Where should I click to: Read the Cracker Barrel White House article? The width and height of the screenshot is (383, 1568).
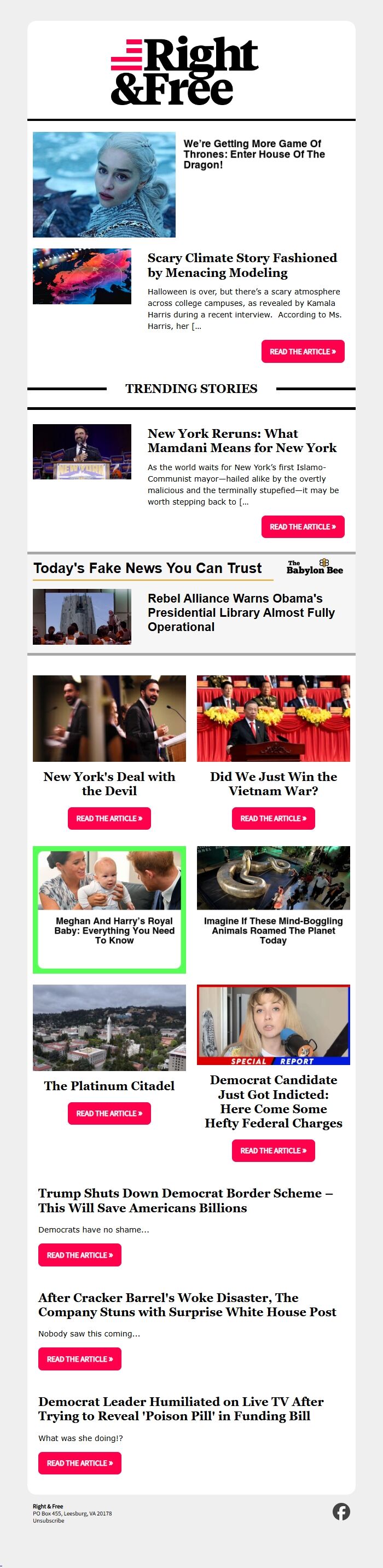click(80, 1359)
